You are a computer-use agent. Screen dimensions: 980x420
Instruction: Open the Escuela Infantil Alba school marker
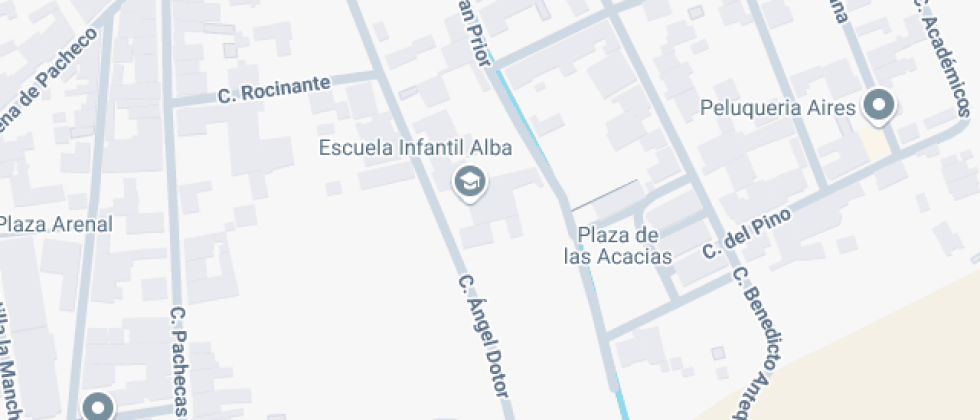469,183
